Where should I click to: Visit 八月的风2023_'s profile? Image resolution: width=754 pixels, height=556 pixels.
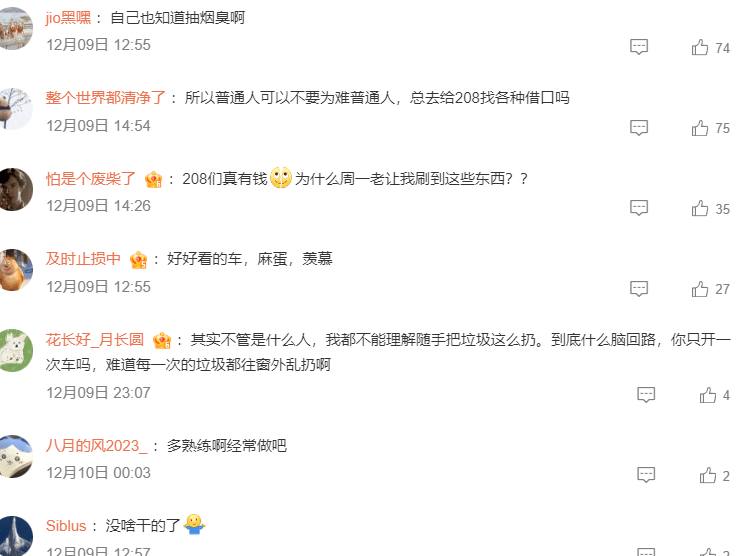97,445
